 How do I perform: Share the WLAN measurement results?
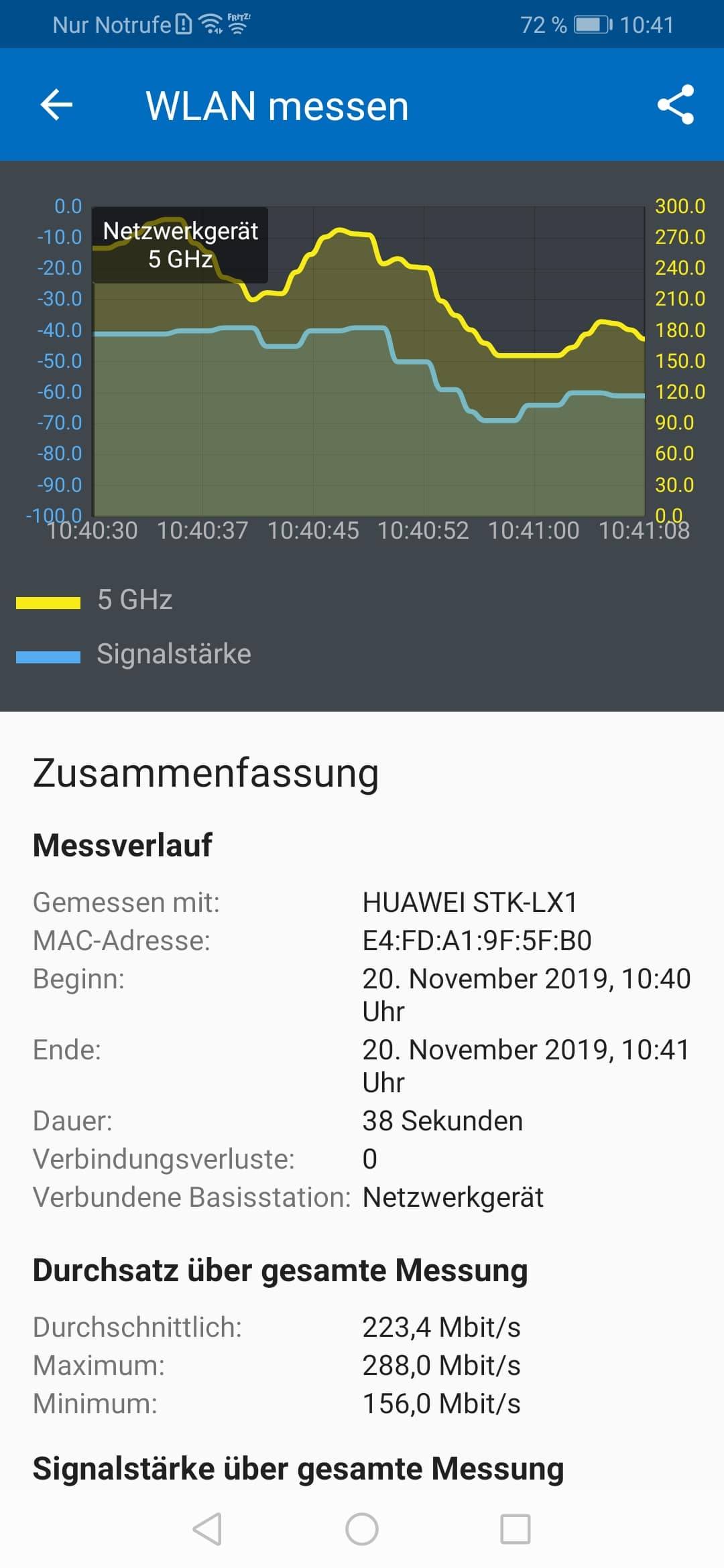[x=676, y=105]
